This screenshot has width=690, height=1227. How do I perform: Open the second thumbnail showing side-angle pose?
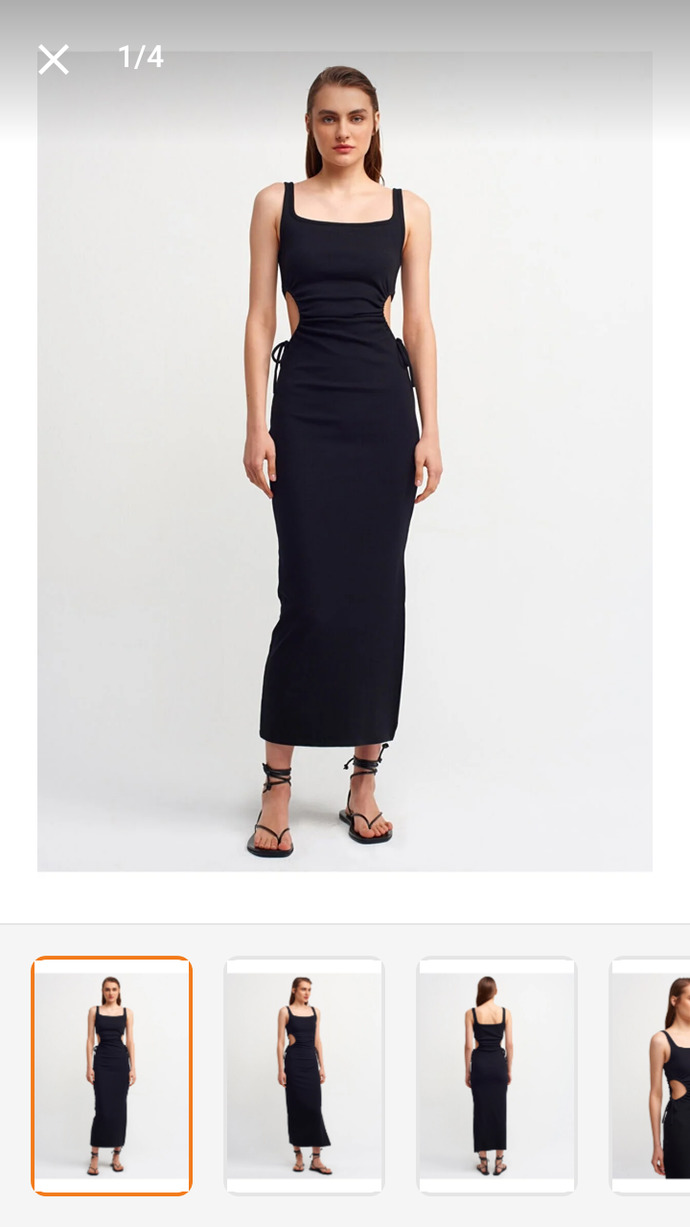pos(304,1075)
